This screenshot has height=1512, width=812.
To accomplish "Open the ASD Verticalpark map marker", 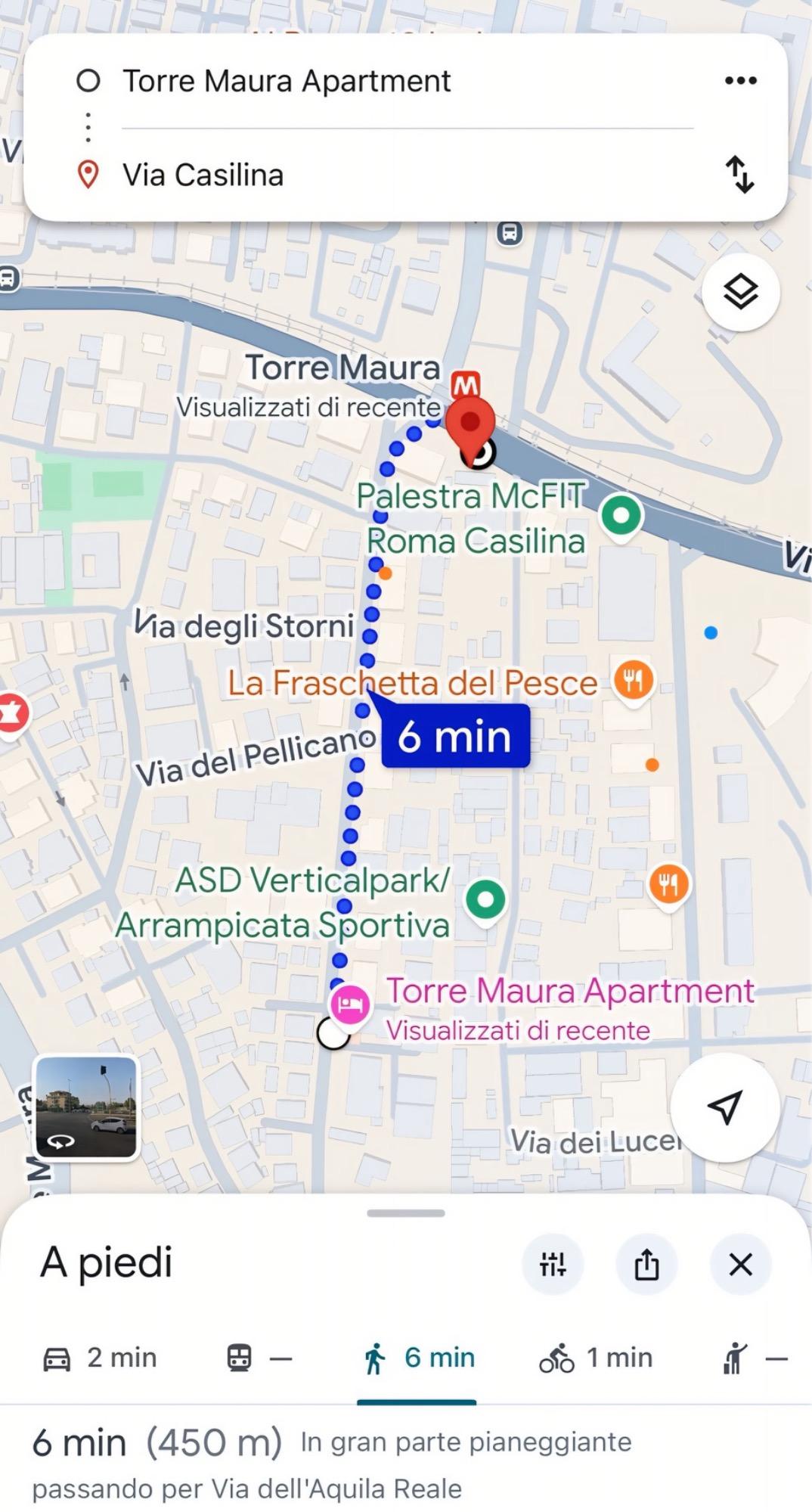I will click(485, 900).
